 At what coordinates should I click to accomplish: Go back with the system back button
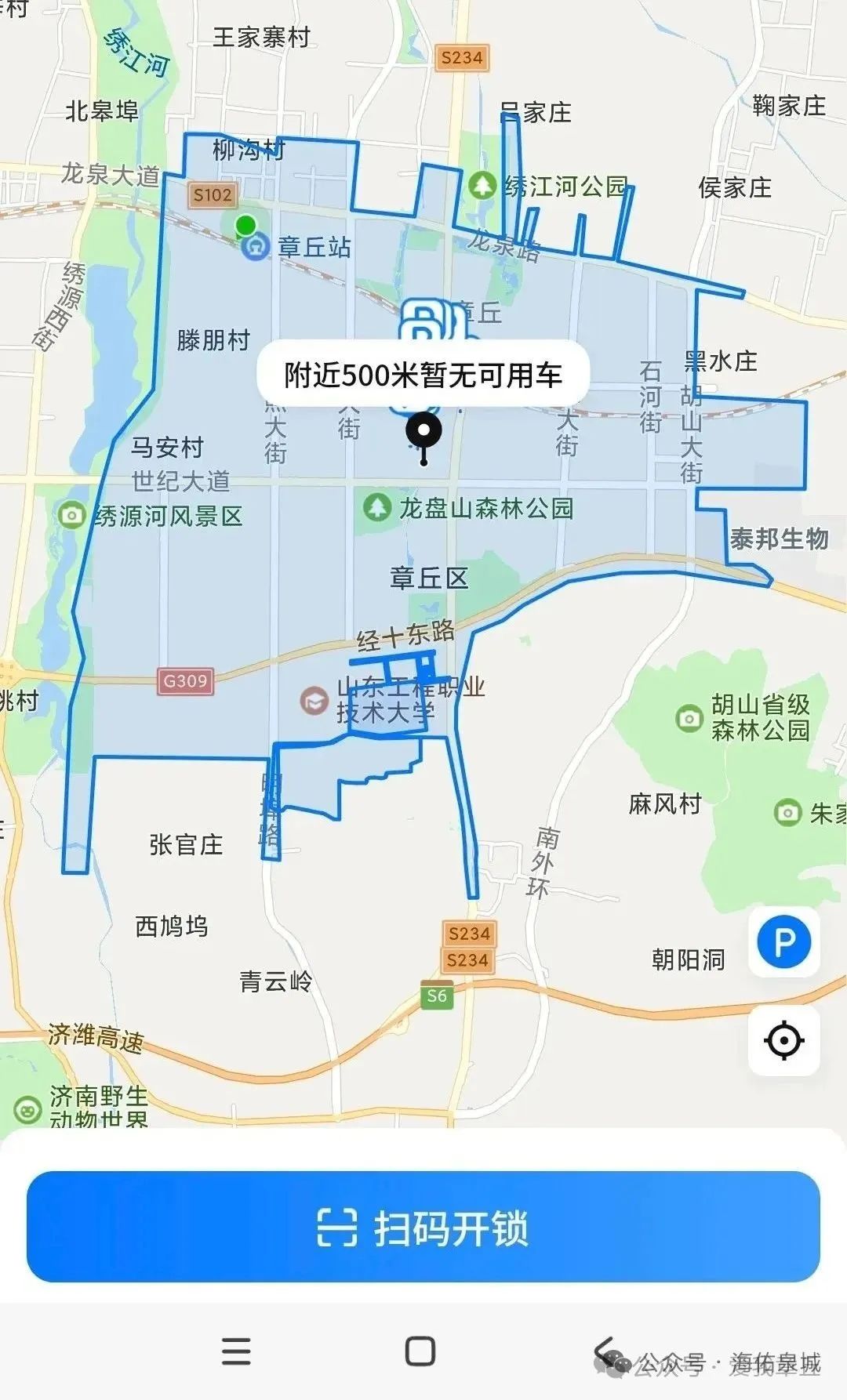(605, 1351)
